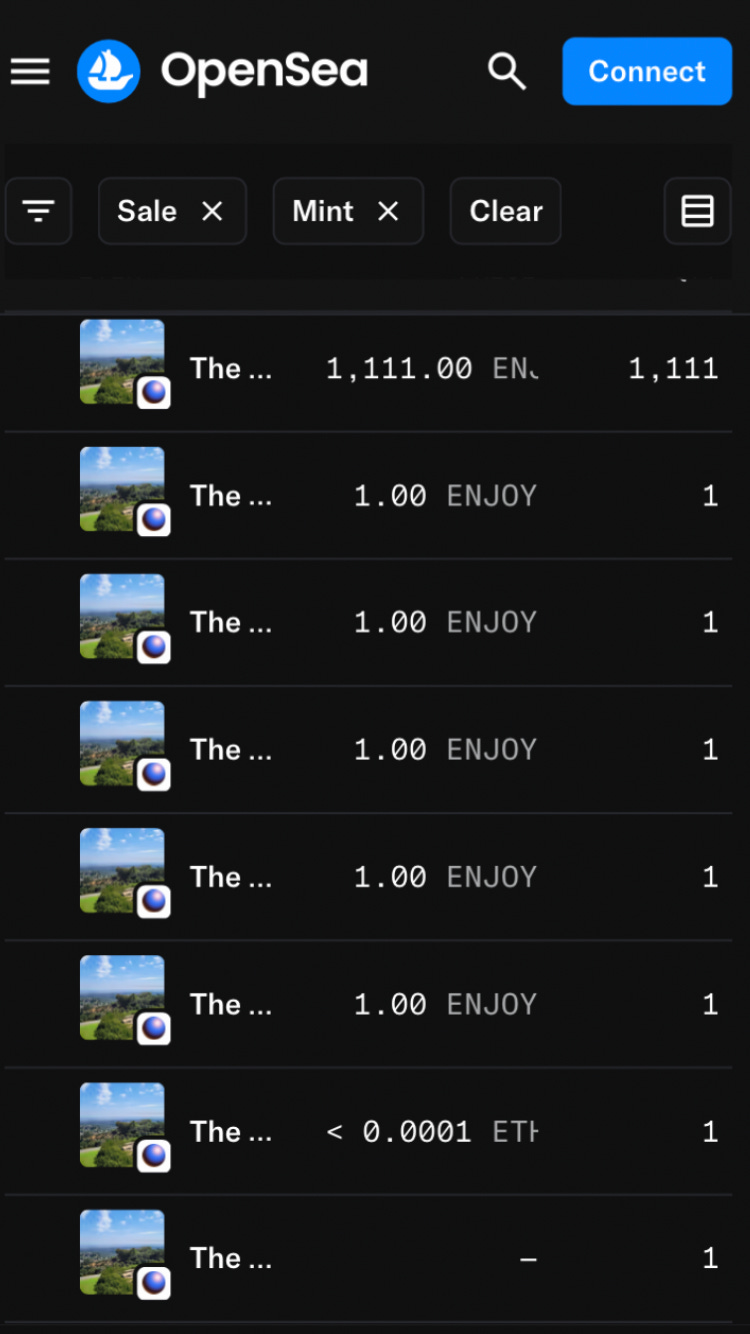Open the hamburger navigation menu
Viewport: 750px width, 1334px height.
pyautogui.click(x=30, y=71)
